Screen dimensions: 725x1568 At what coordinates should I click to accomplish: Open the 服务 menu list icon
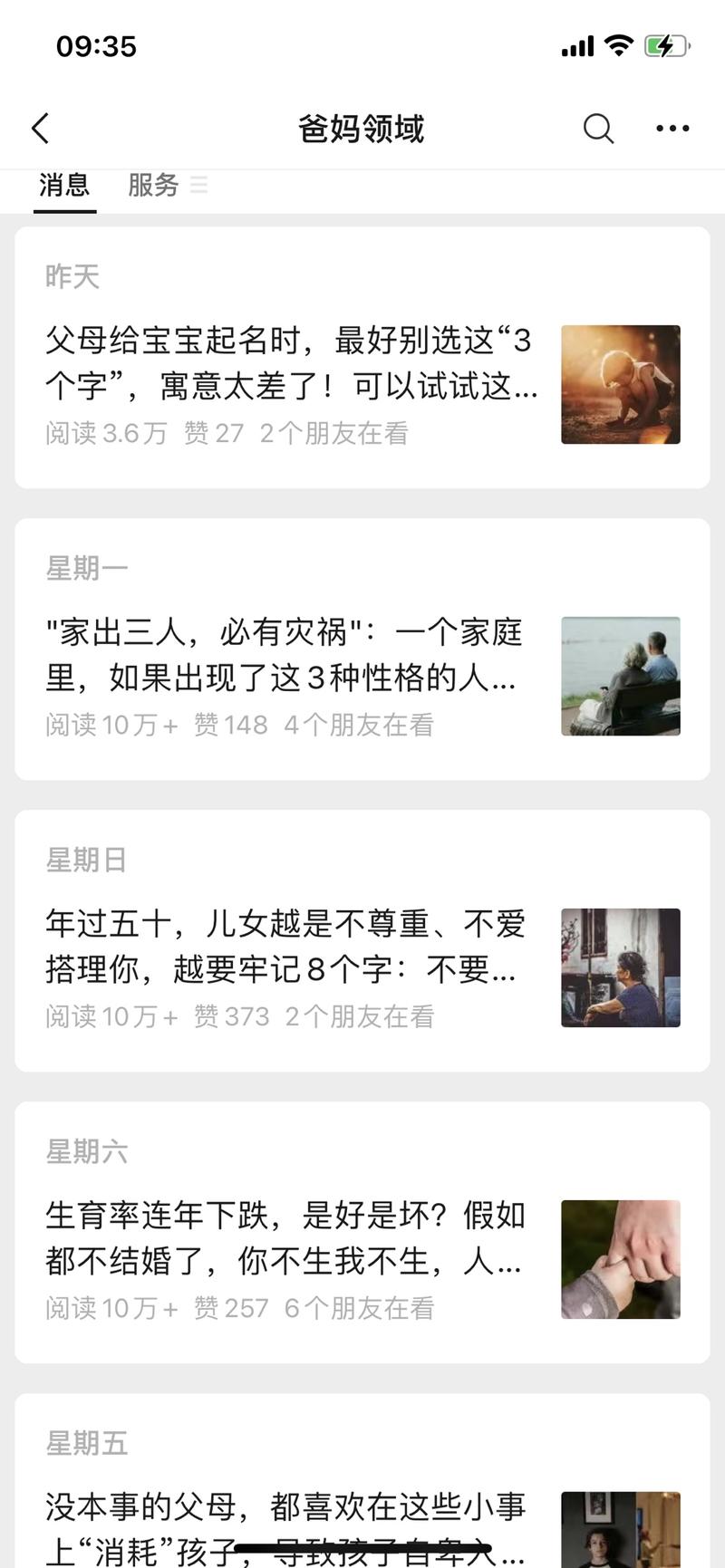click(x=198, y=185)
